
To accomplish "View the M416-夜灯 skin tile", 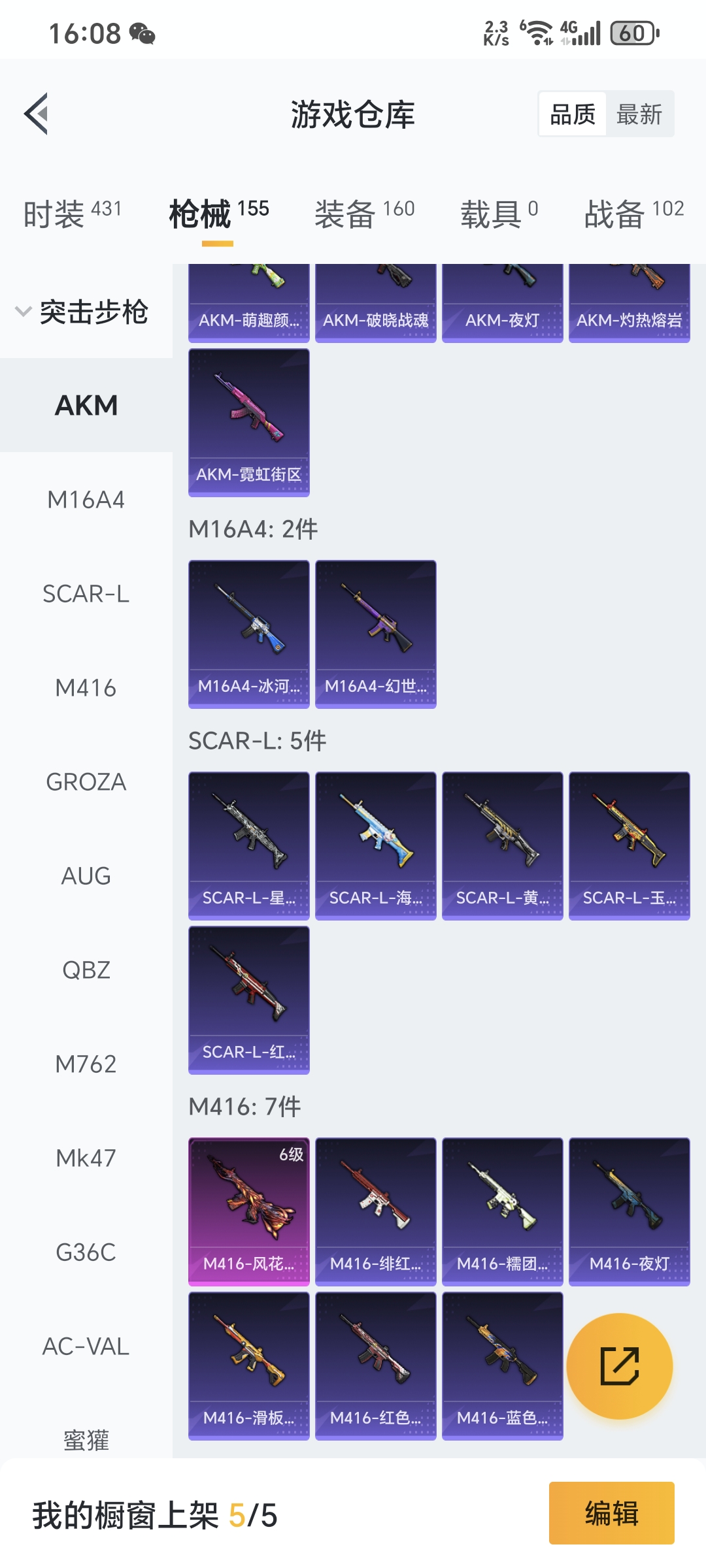I will tap(629, 1211).
